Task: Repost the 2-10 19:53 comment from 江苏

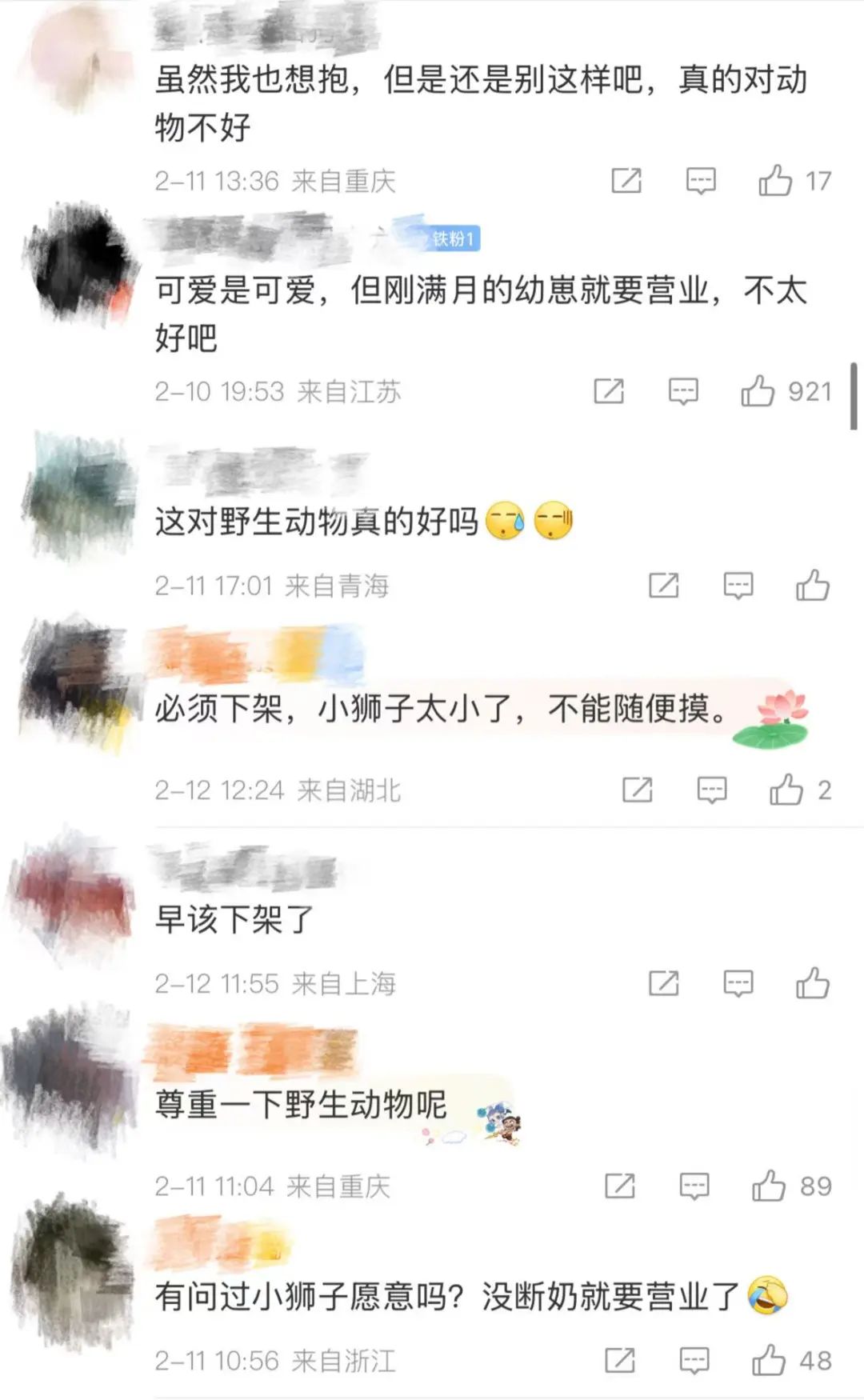Action: [x=609, y=392]
